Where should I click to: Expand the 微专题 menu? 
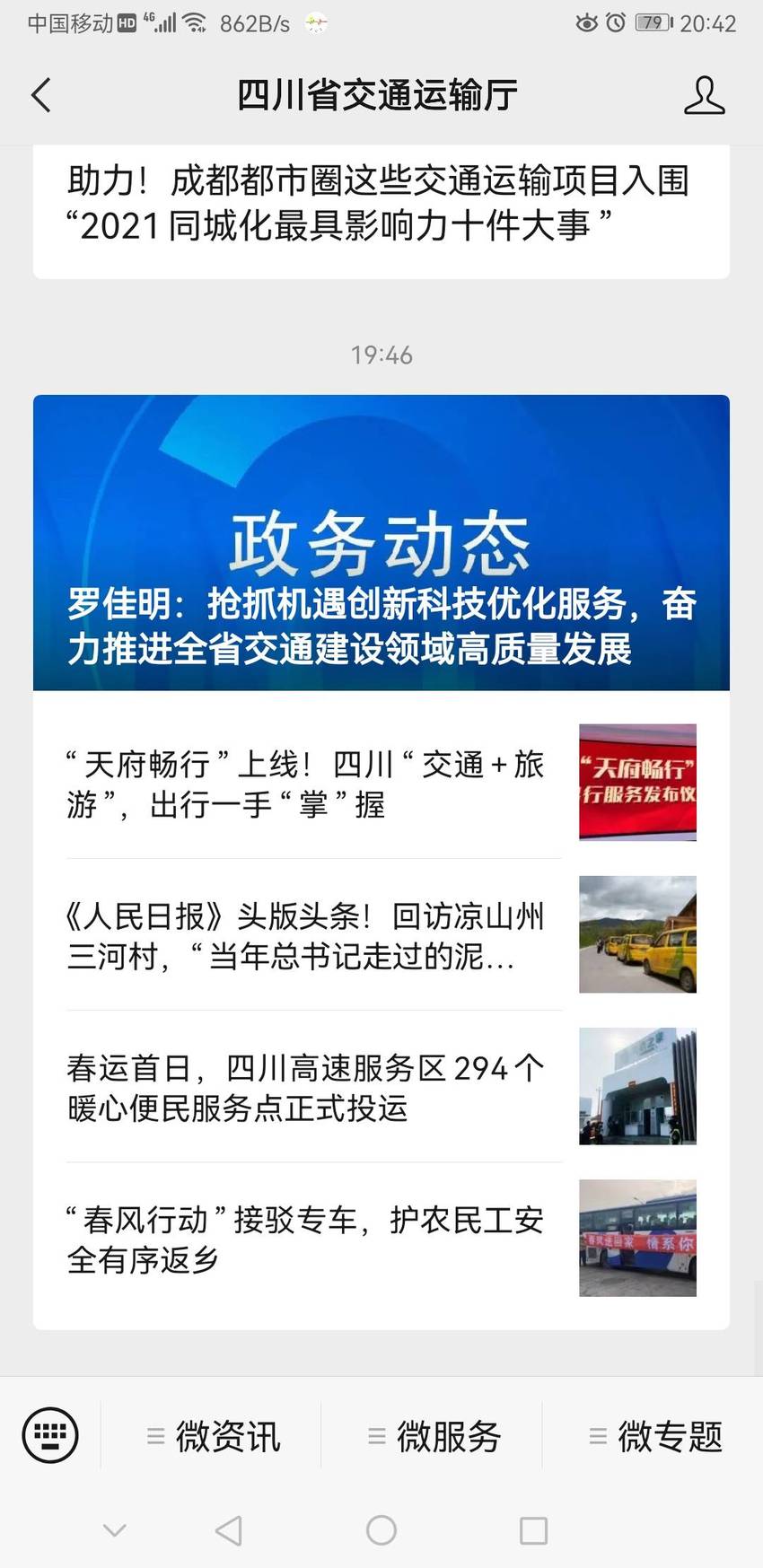click(654, 1436)
